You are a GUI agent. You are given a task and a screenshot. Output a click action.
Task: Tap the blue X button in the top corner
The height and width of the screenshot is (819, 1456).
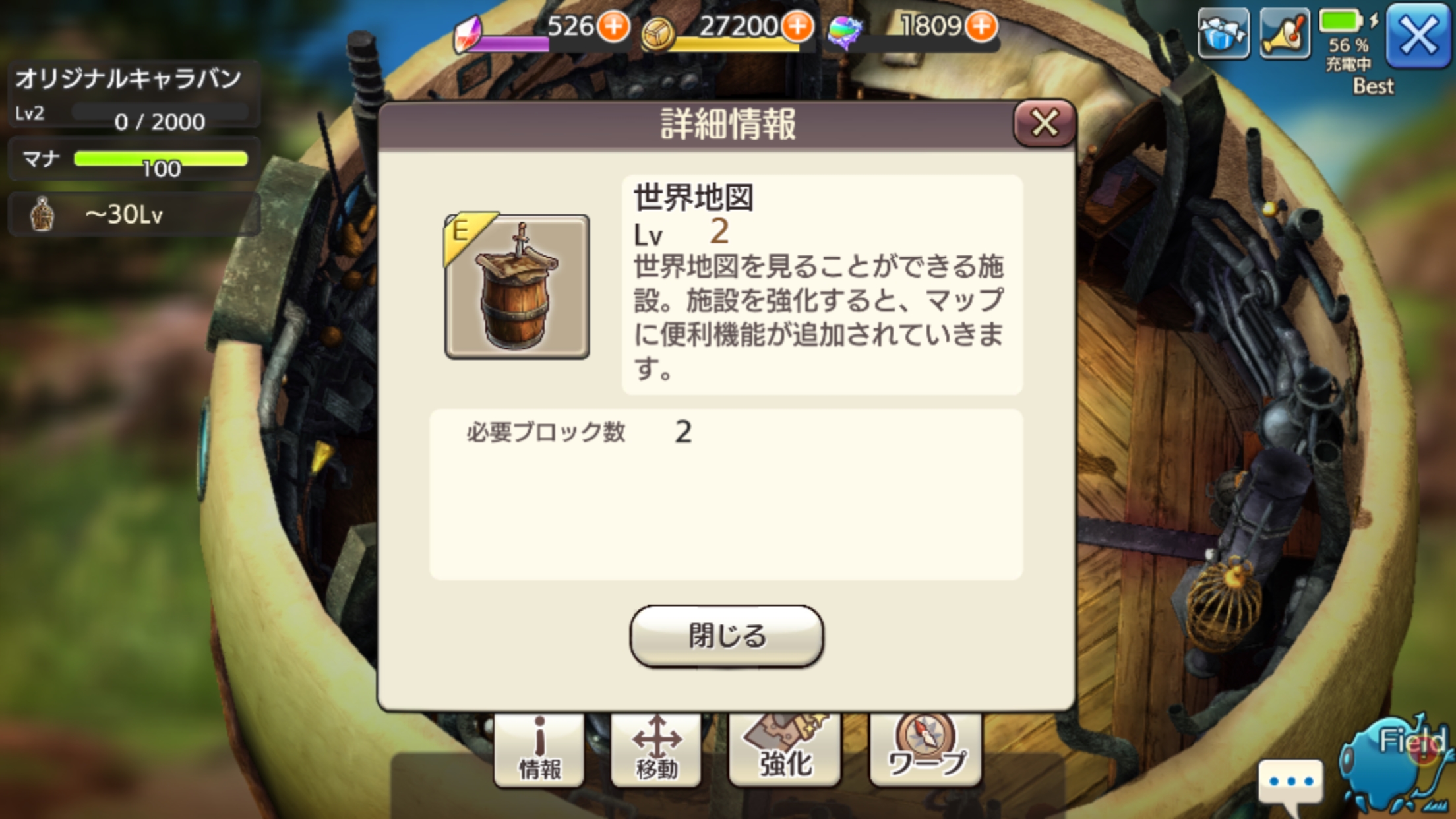coord(1418,36)
